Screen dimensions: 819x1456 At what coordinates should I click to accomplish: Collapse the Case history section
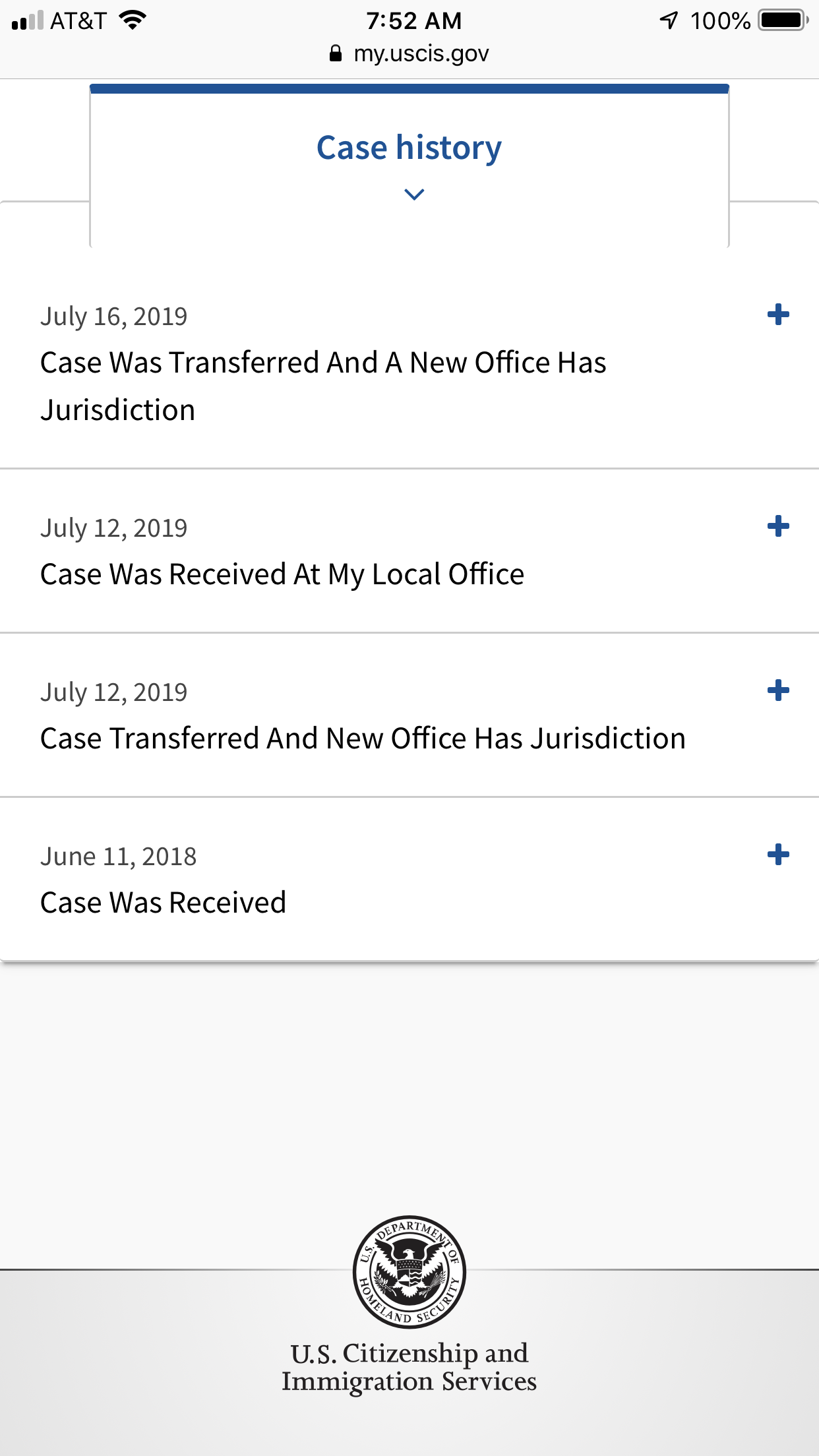(x=409, y=165)
